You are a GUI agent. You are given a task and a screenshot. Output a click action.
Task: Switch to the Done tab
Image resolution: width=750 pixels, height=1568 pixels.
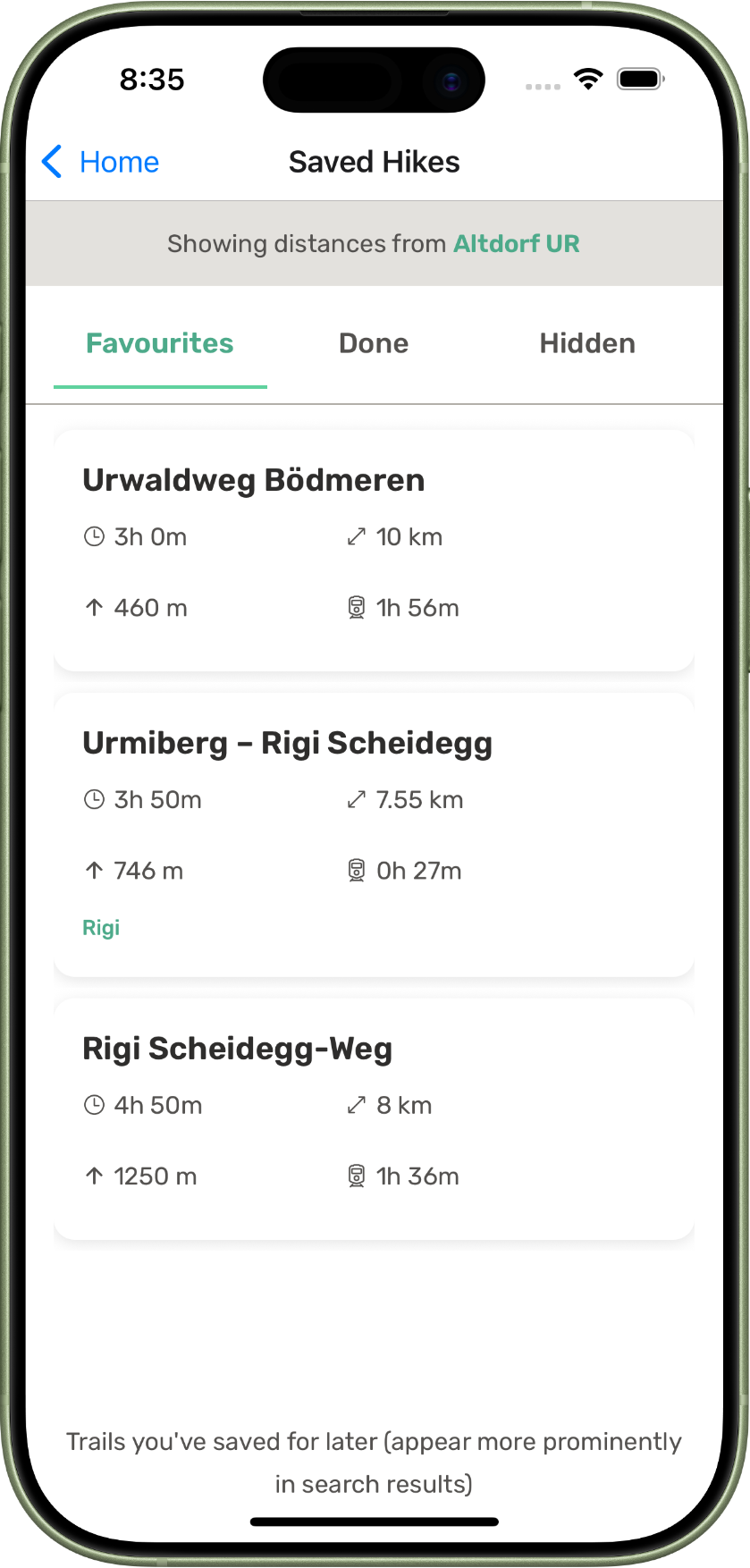[x=374, y=344]
